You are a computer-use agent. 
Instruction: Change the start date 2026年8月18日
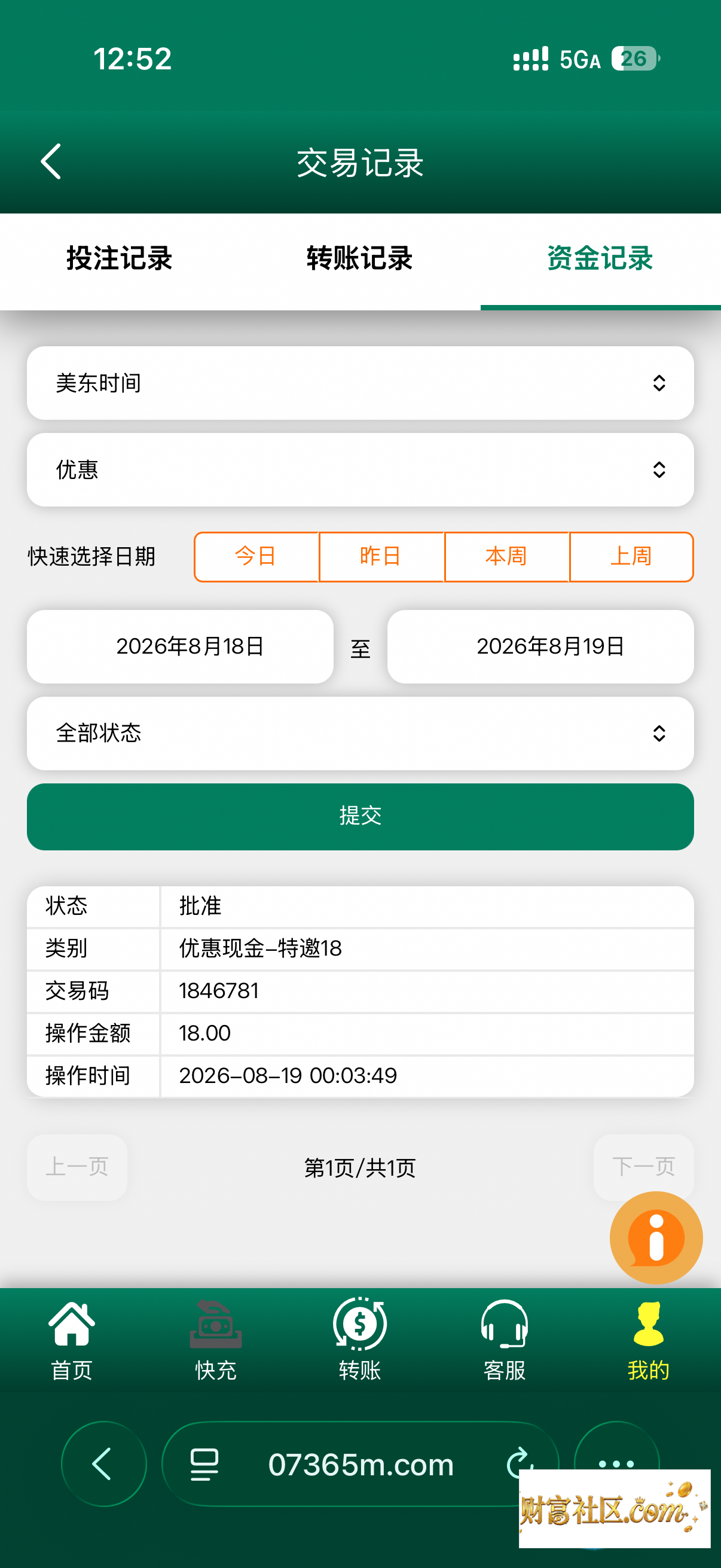(180, 646)
